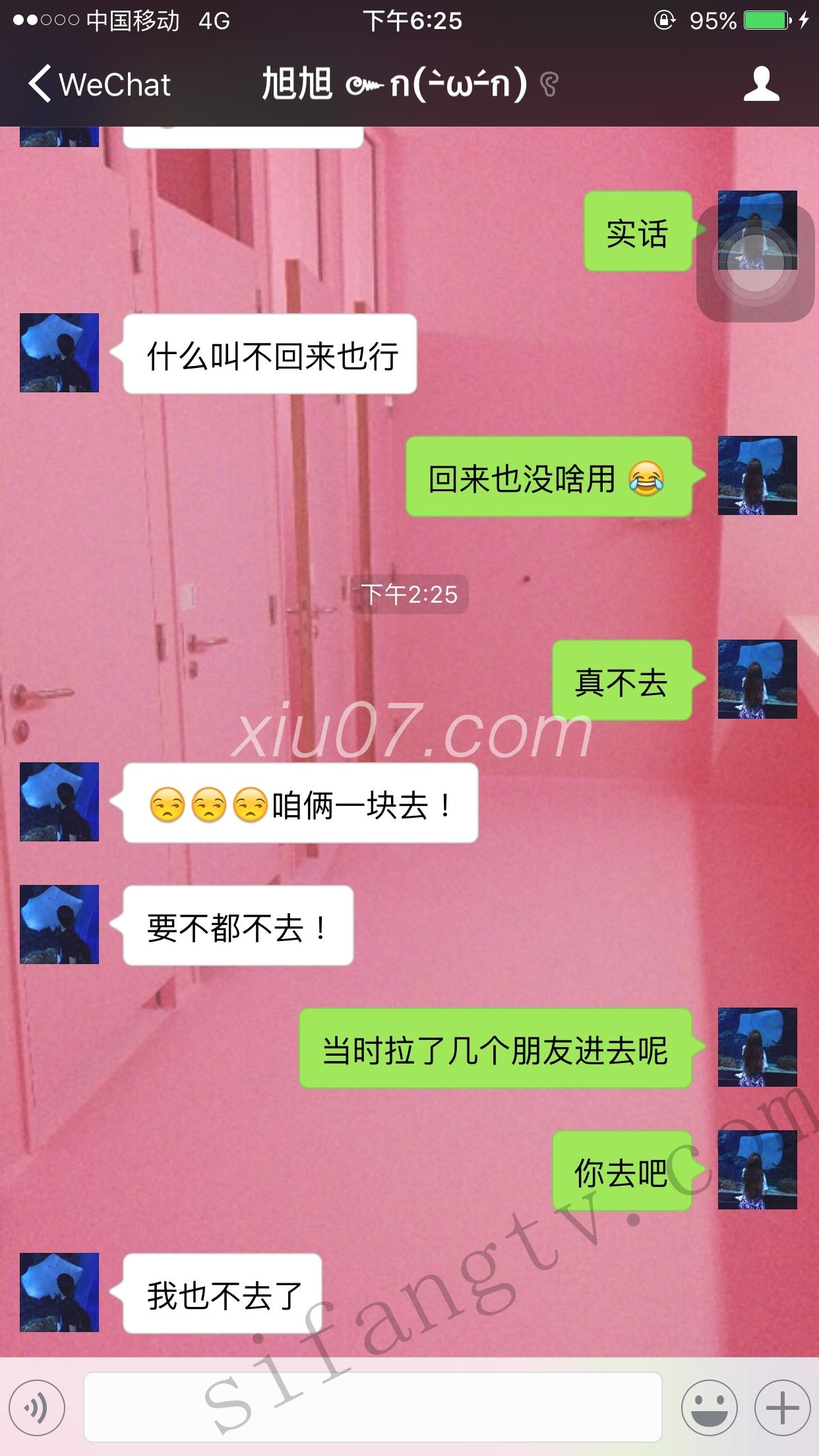
Task: Open the plus attachments menu
Action: 782,1407
